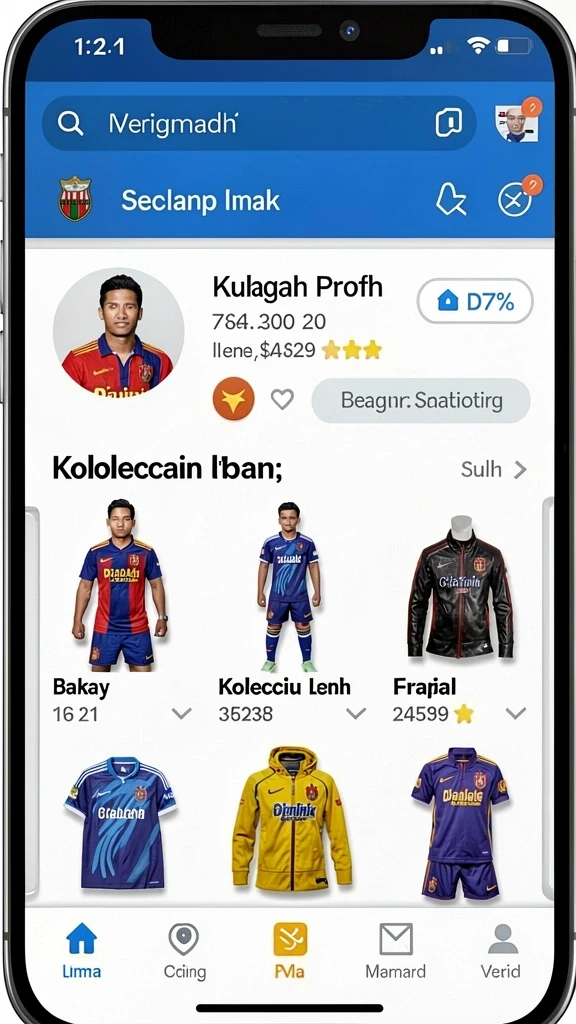Viewport: 576px width, 1024px height.
Task: Tap the D7% badge button
Action: pos(475,301)
